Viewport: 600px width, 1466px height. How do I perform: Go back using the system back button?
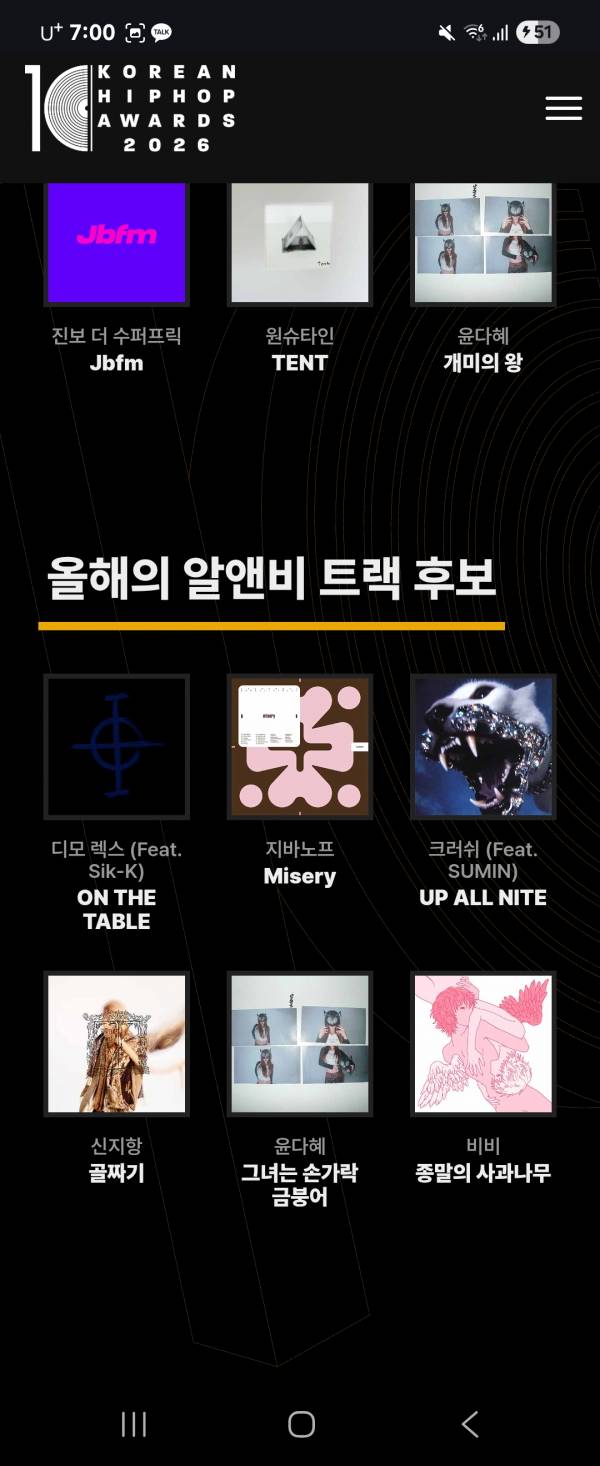pos(469,1424)
